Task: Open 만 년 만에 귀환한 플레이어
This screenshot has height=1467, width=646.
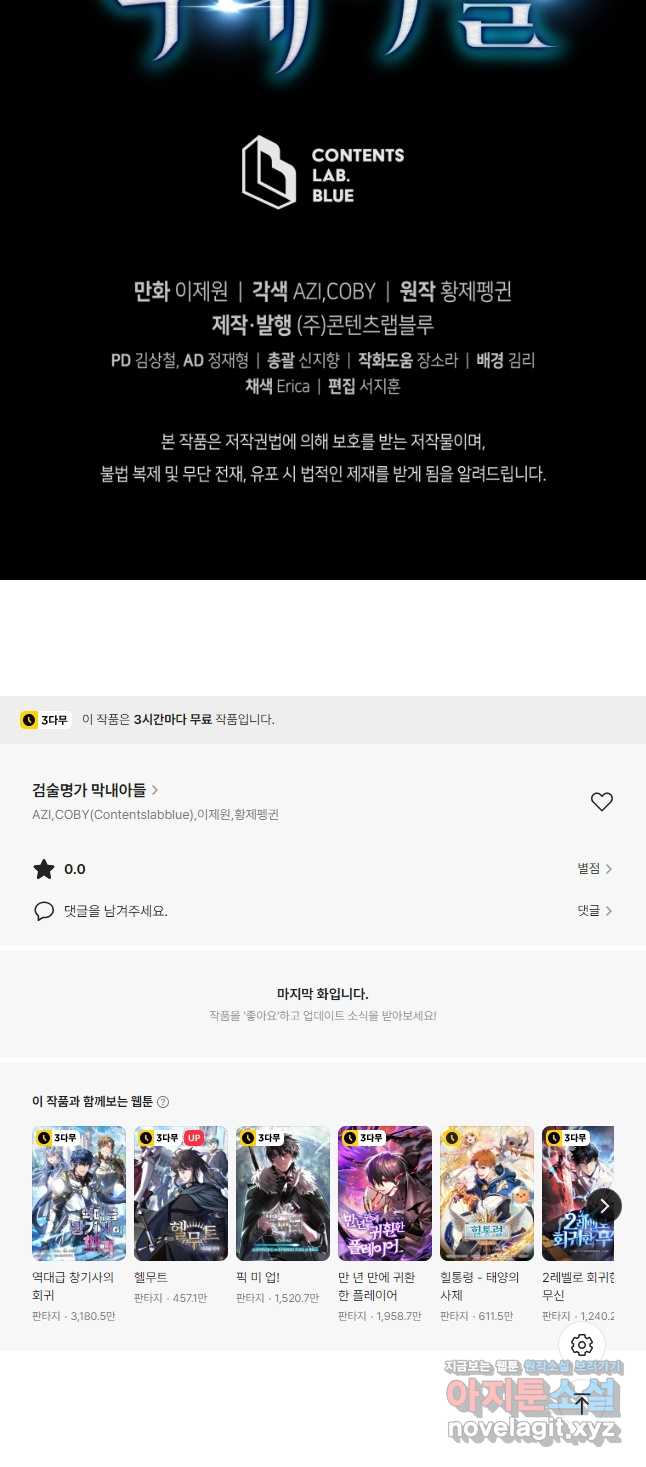Action: point(385,1193)
